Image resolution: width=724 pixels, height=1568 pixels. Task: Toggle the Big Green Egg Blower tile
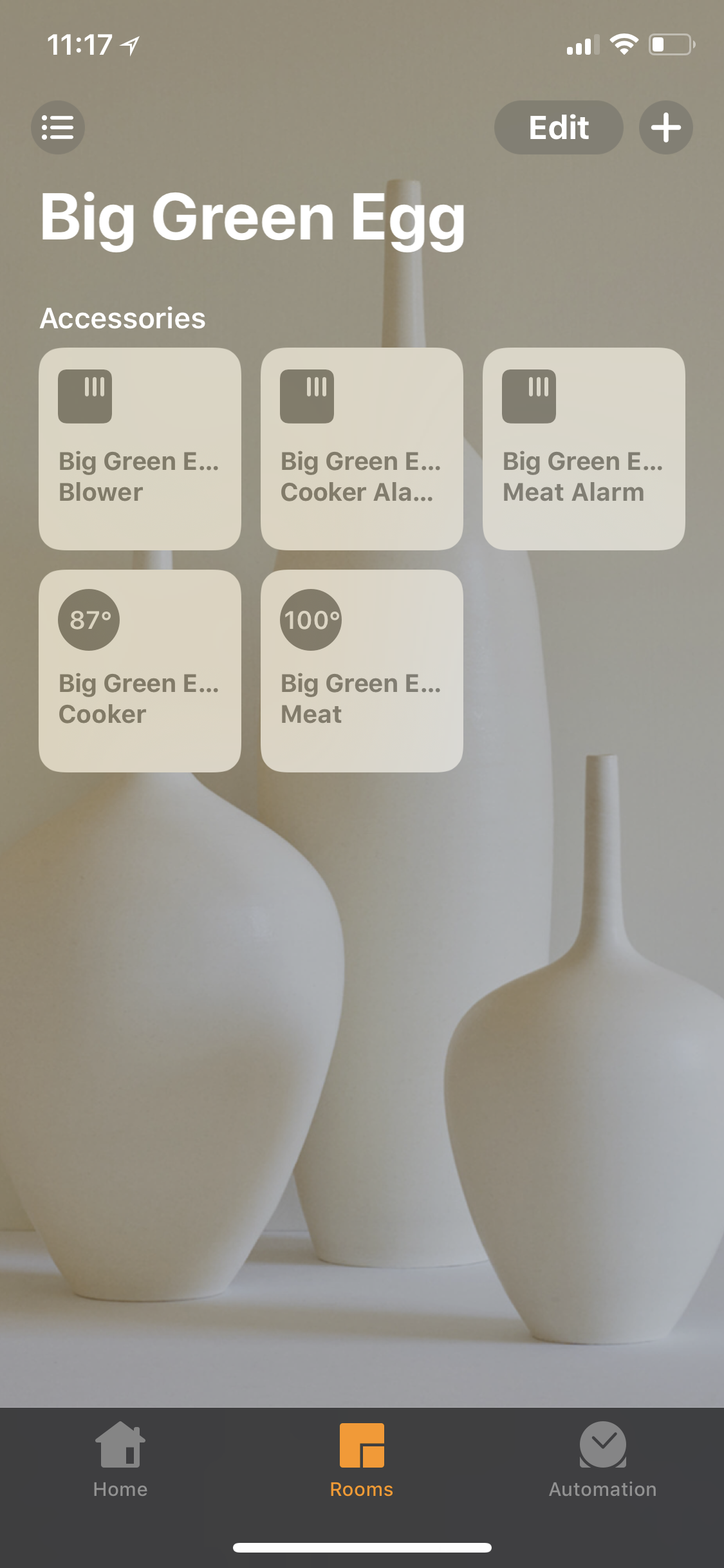point(140,449)
